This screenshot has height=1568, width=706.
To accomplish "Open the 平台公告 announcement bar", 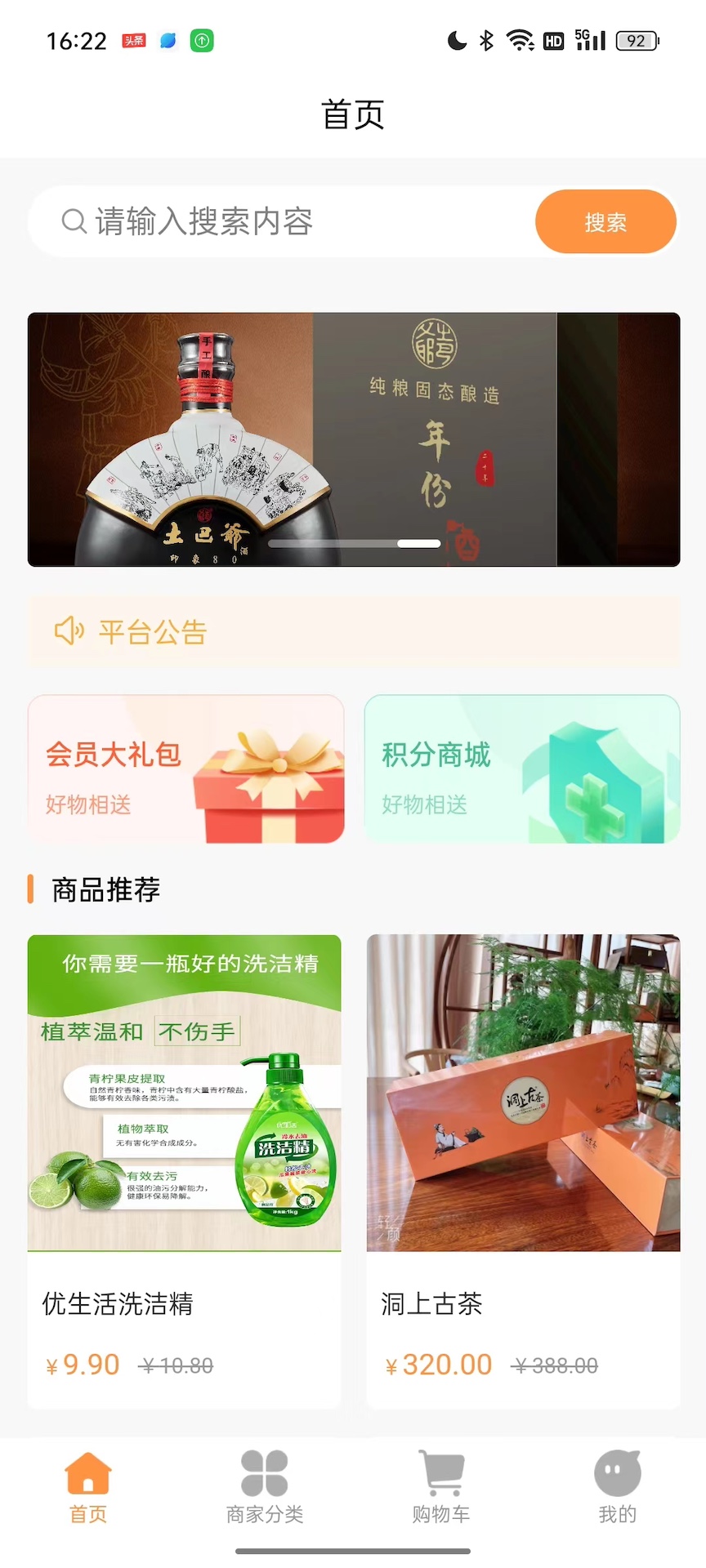I will (x=354, y=631).
